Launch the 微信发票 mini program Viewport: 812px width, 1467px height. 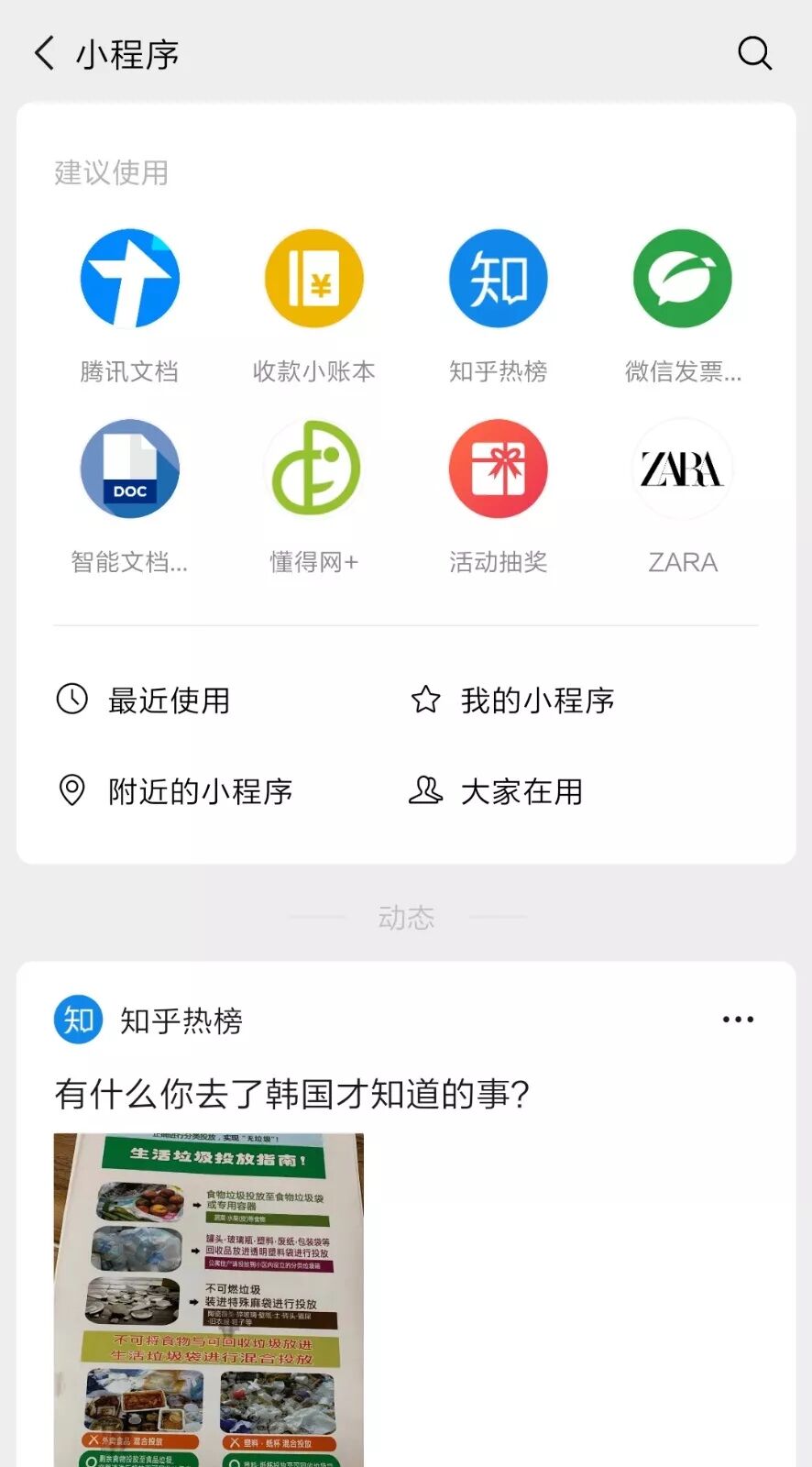click(682, 279)
